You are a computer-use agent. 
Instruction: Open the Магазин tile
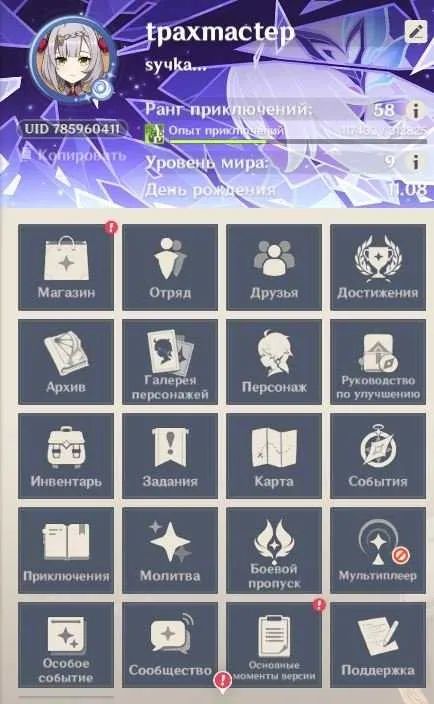point(66,267)
